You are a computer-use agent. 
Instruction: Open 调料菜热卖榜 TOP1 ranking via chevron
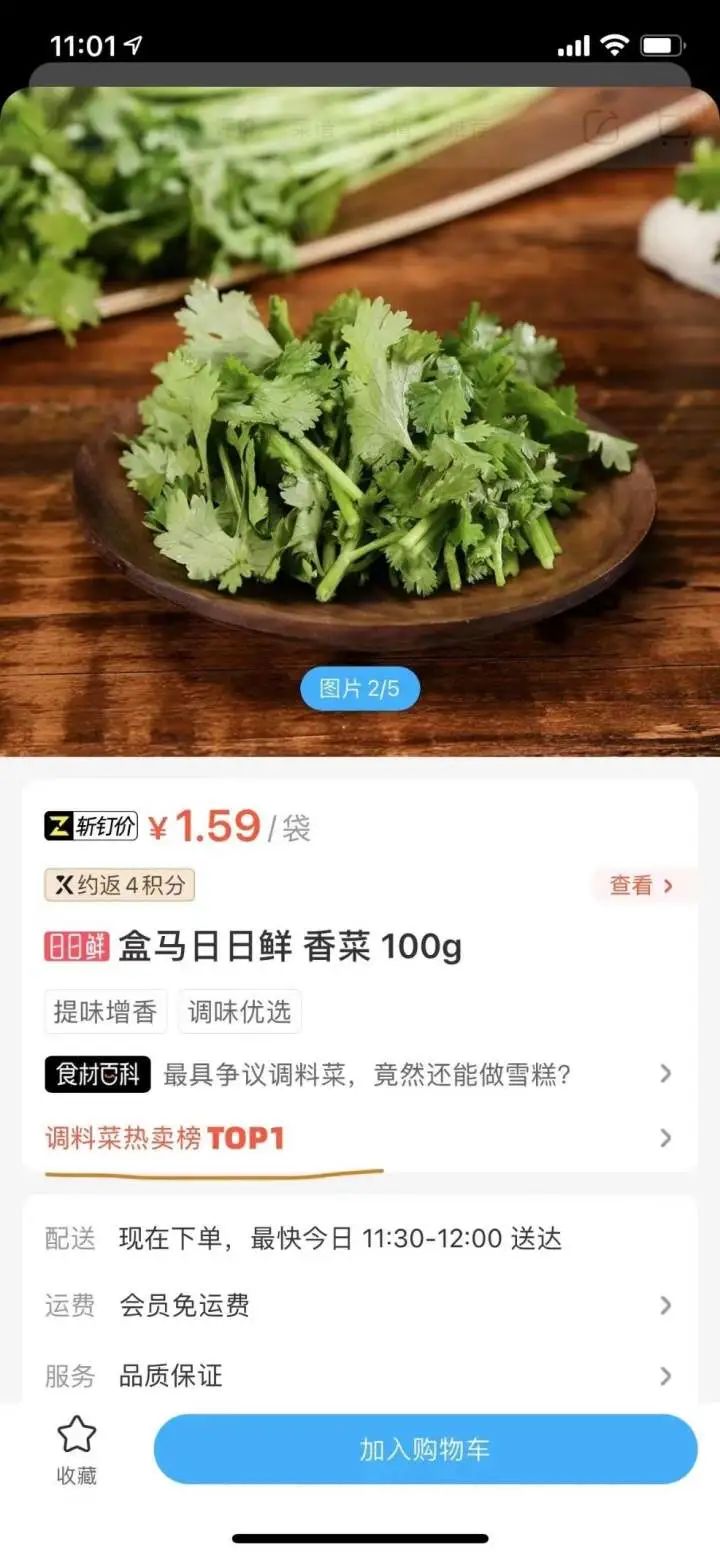pyautogui.click(x=665, y=1138)
